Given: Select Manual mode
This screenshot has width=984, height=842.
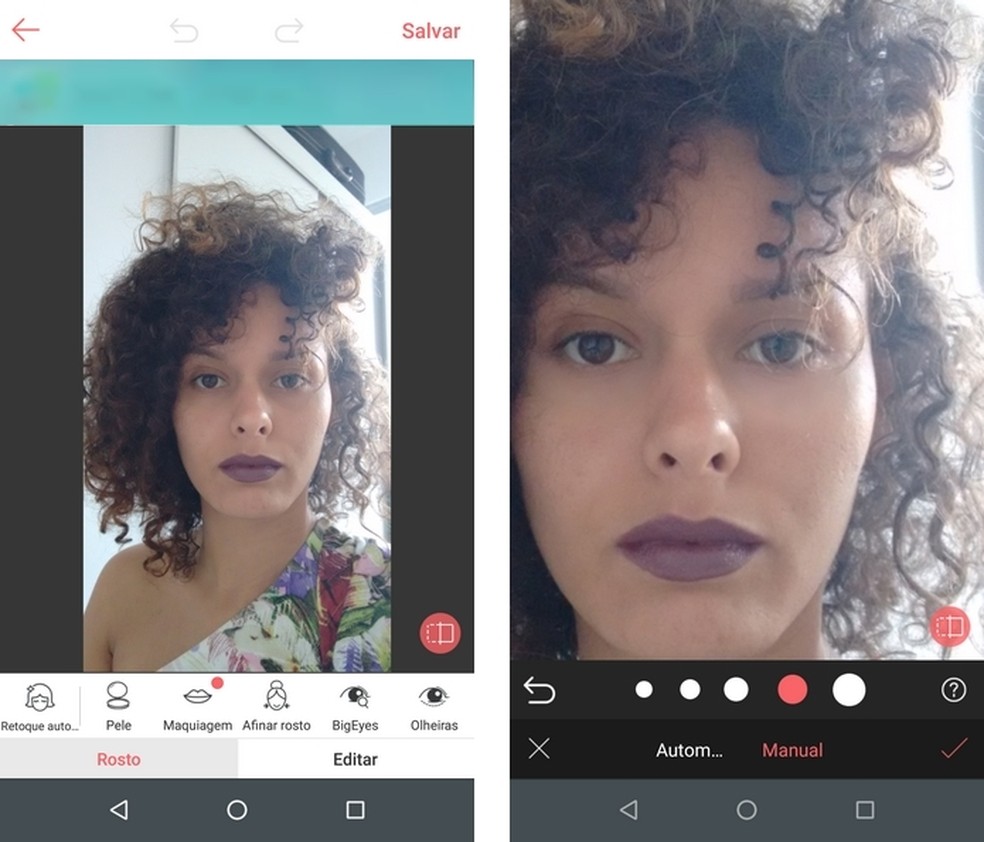Looking at the screenshot, I should click(x=792, y=749).
